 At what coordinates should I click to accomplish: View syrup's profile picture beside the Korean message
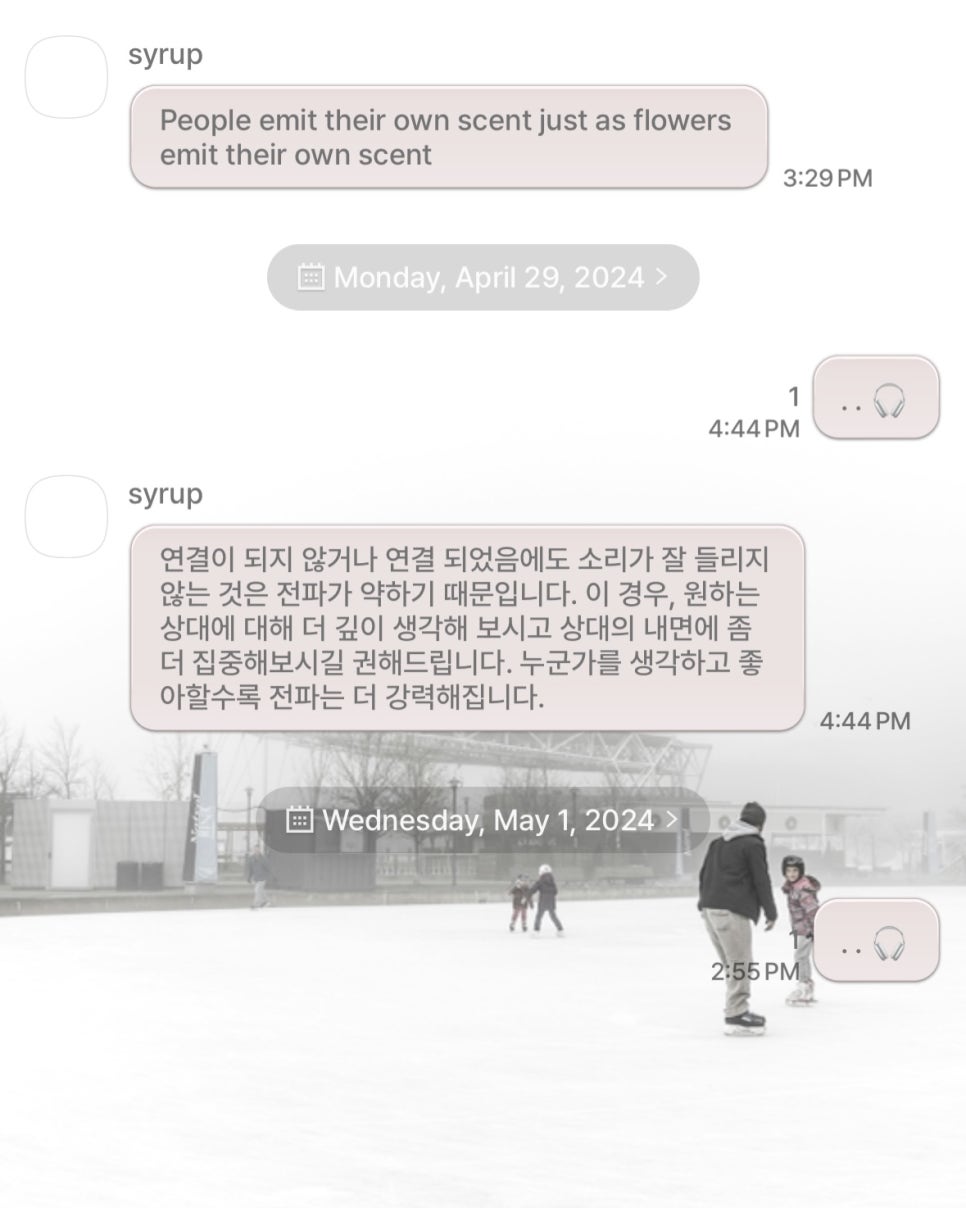pos(66,516)
